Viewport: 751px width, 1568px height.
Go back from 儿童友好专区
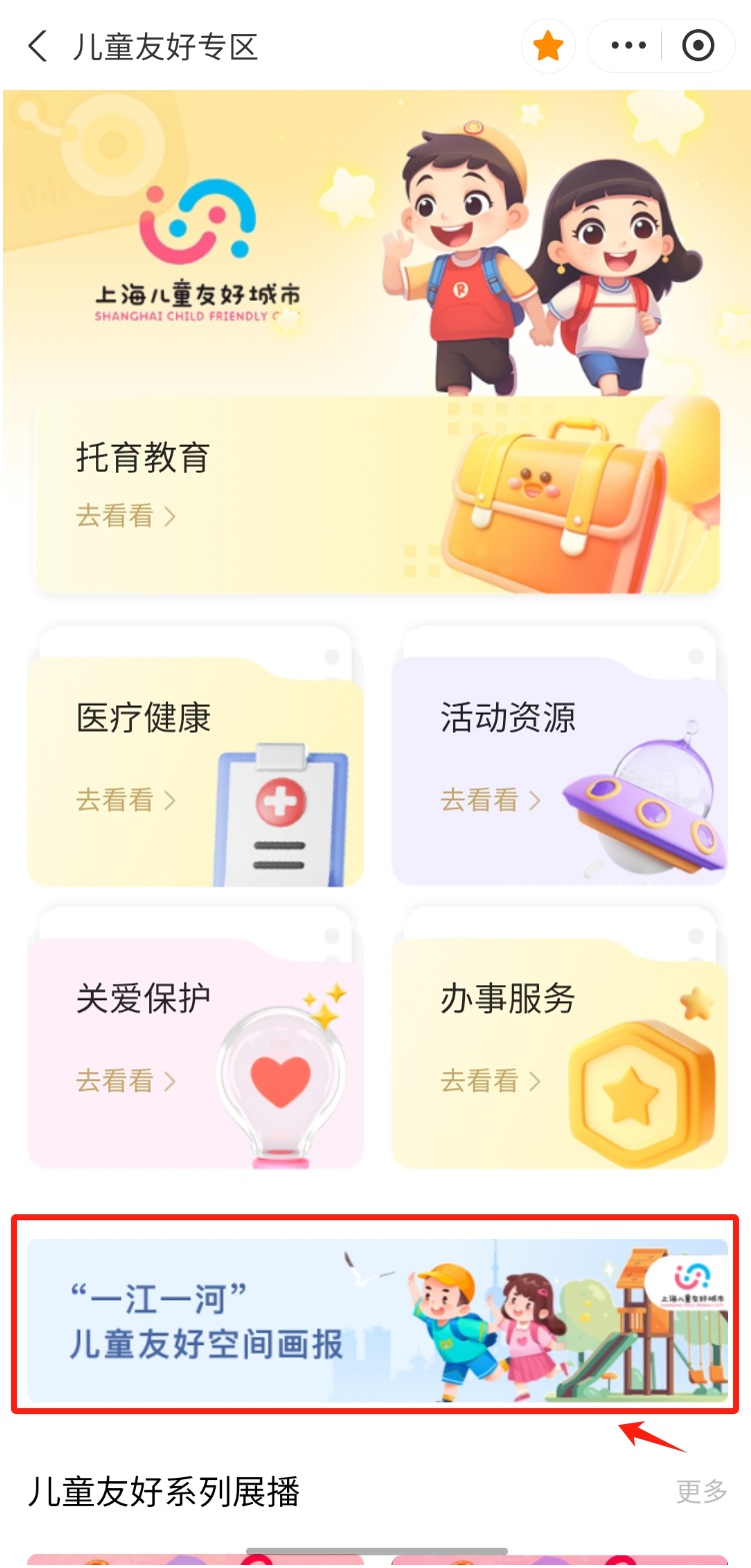coord(38,46)
